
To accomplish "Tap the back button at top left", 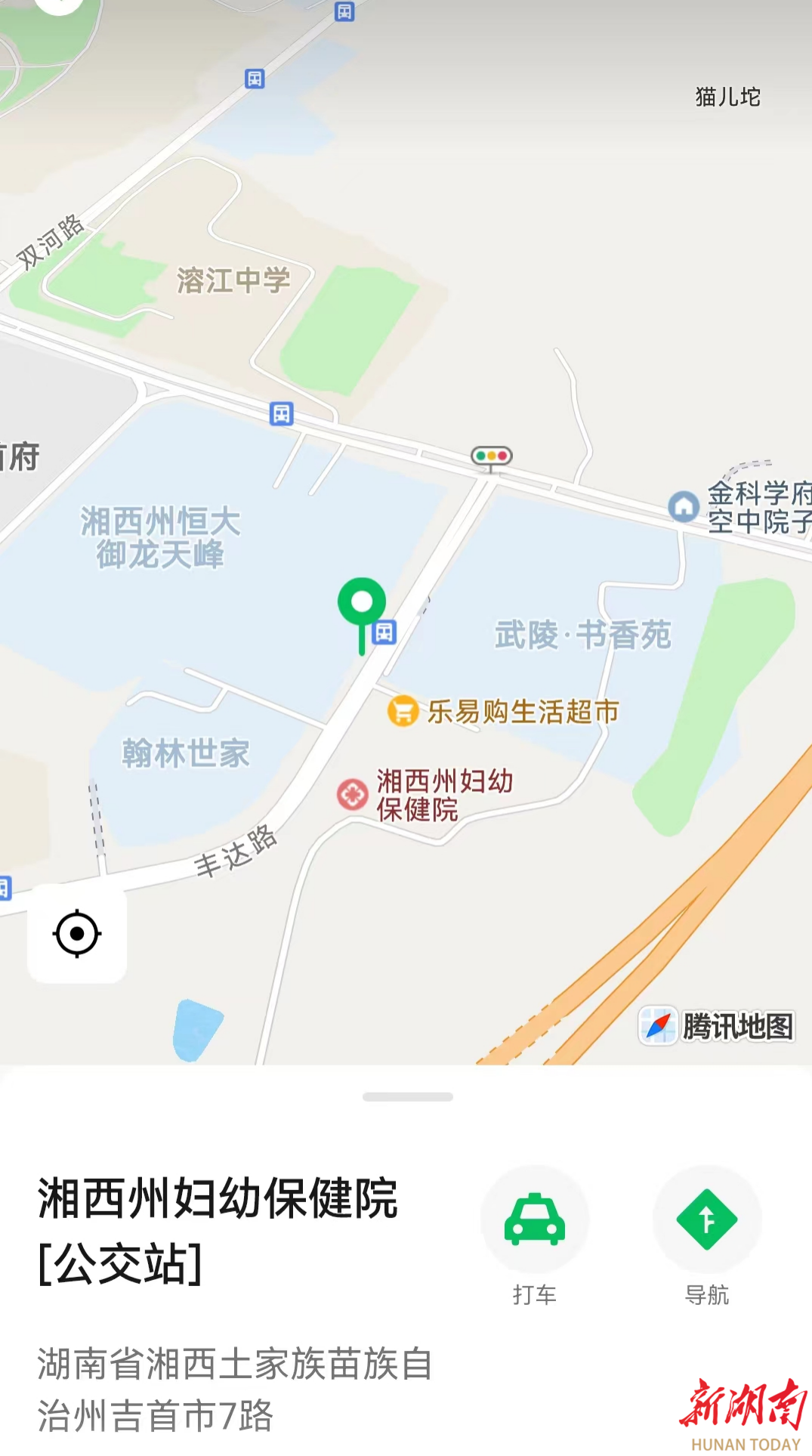I will (x=59, y=4).
